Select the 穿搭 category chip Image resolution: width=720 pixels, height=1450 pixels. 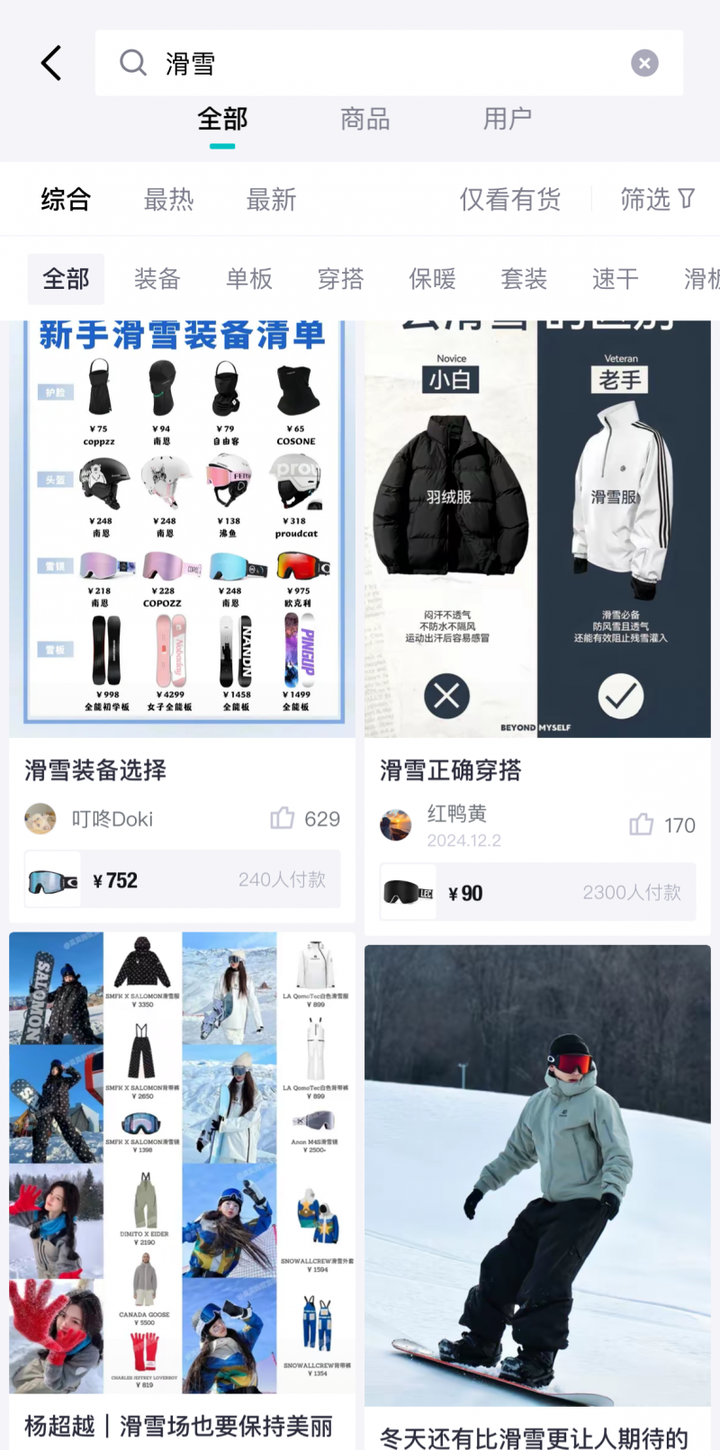tap(340, 279)
